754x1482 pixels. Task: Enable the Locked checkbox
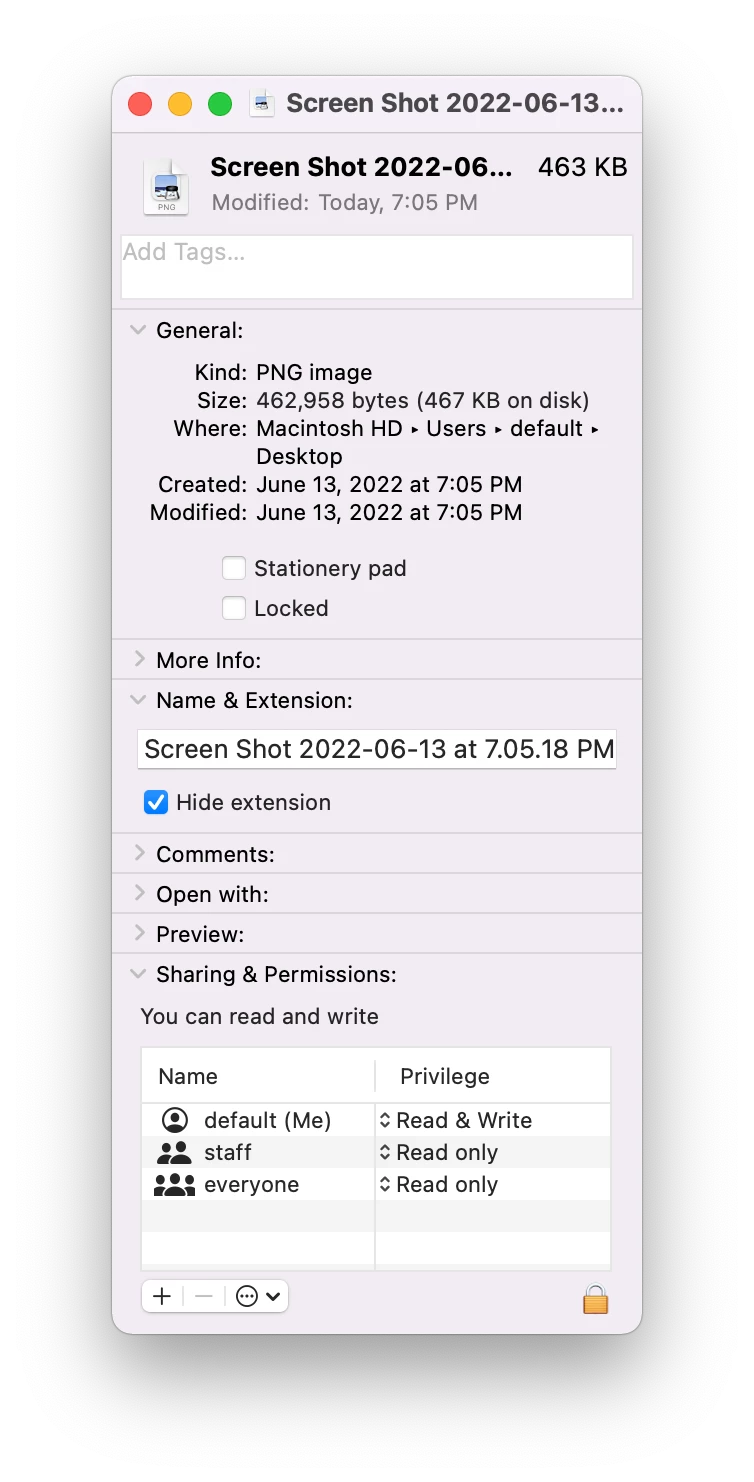tap(234, 608)
